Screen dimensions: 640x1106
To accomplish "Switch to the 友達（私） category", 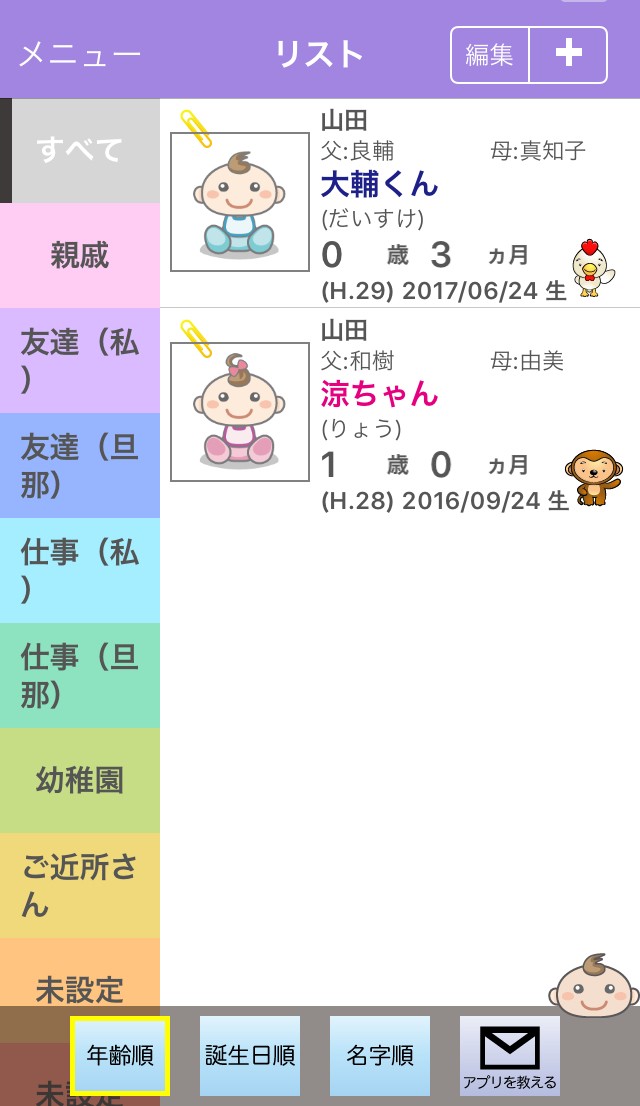I will pyautogui.click(x=80, y=360).
